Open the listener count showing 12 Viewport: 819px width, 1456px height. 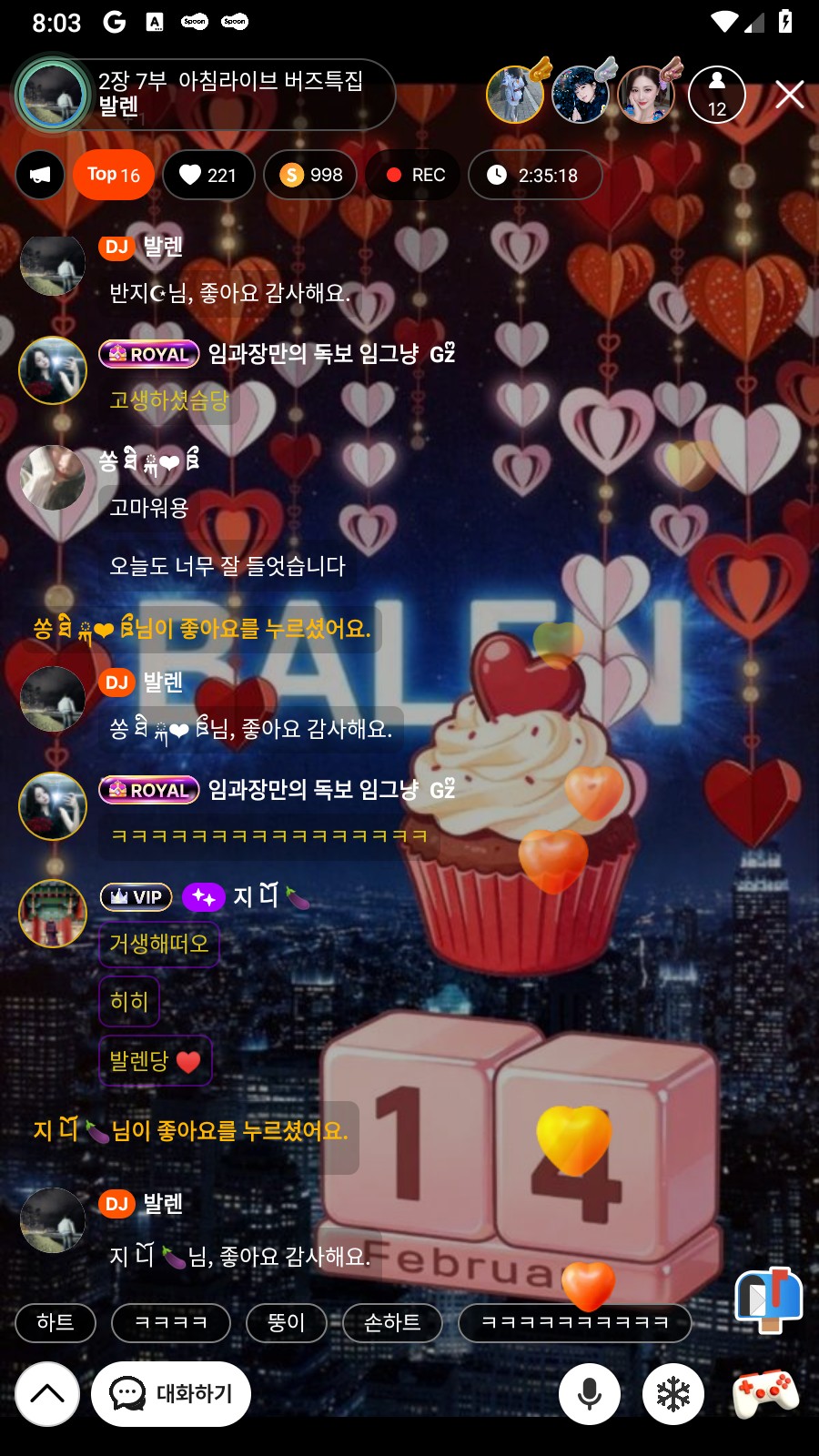[717, 95]
